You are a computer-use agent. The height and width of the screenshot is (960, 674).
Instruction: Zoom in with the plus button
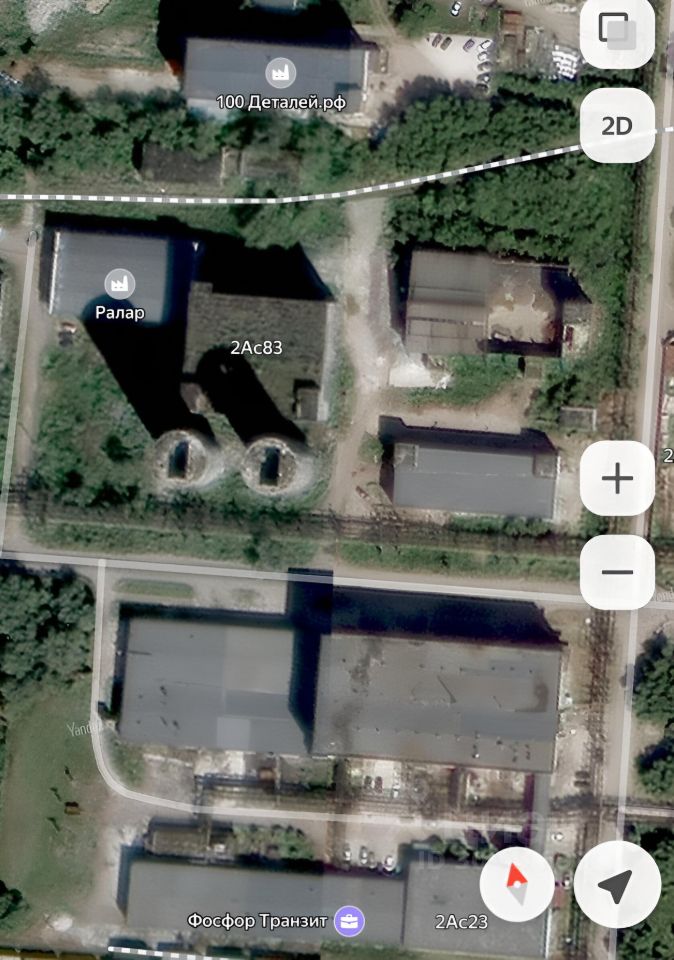point(617,479)
